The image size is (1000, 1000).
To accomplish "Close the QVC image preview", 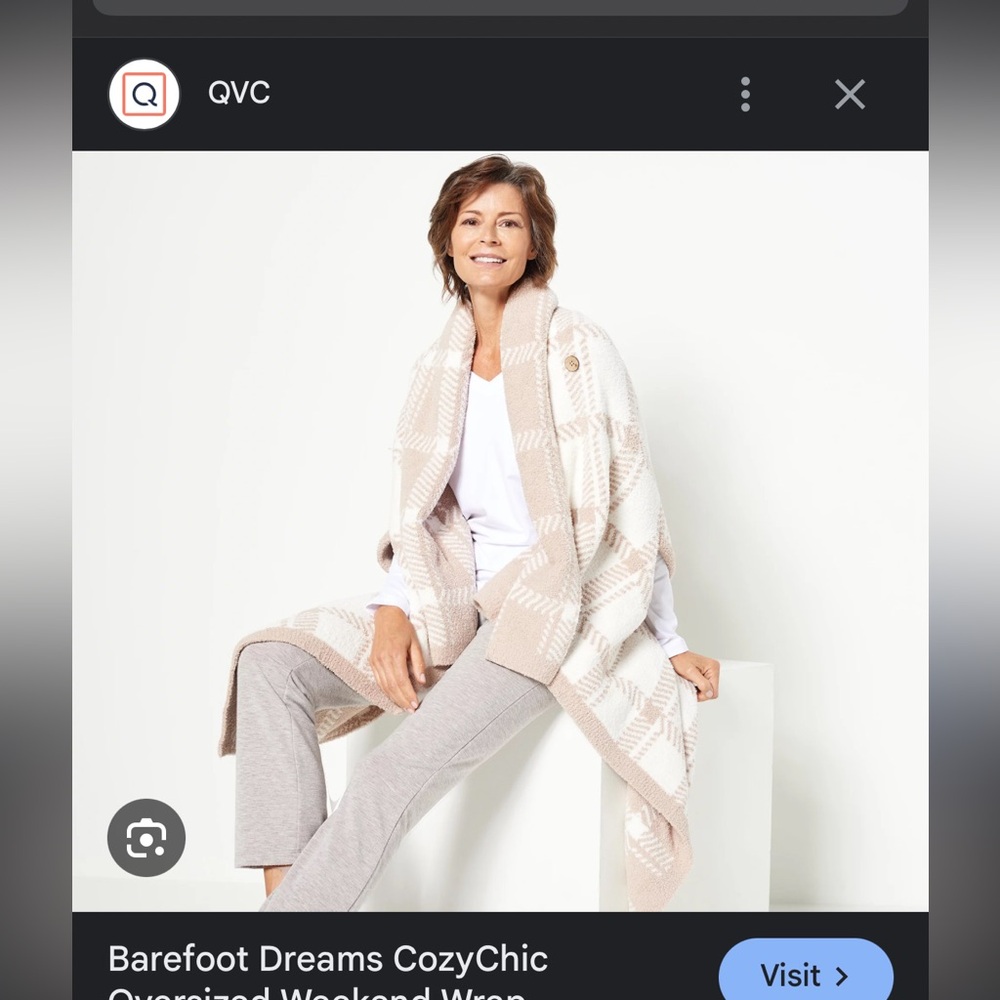I will point(849,94).
